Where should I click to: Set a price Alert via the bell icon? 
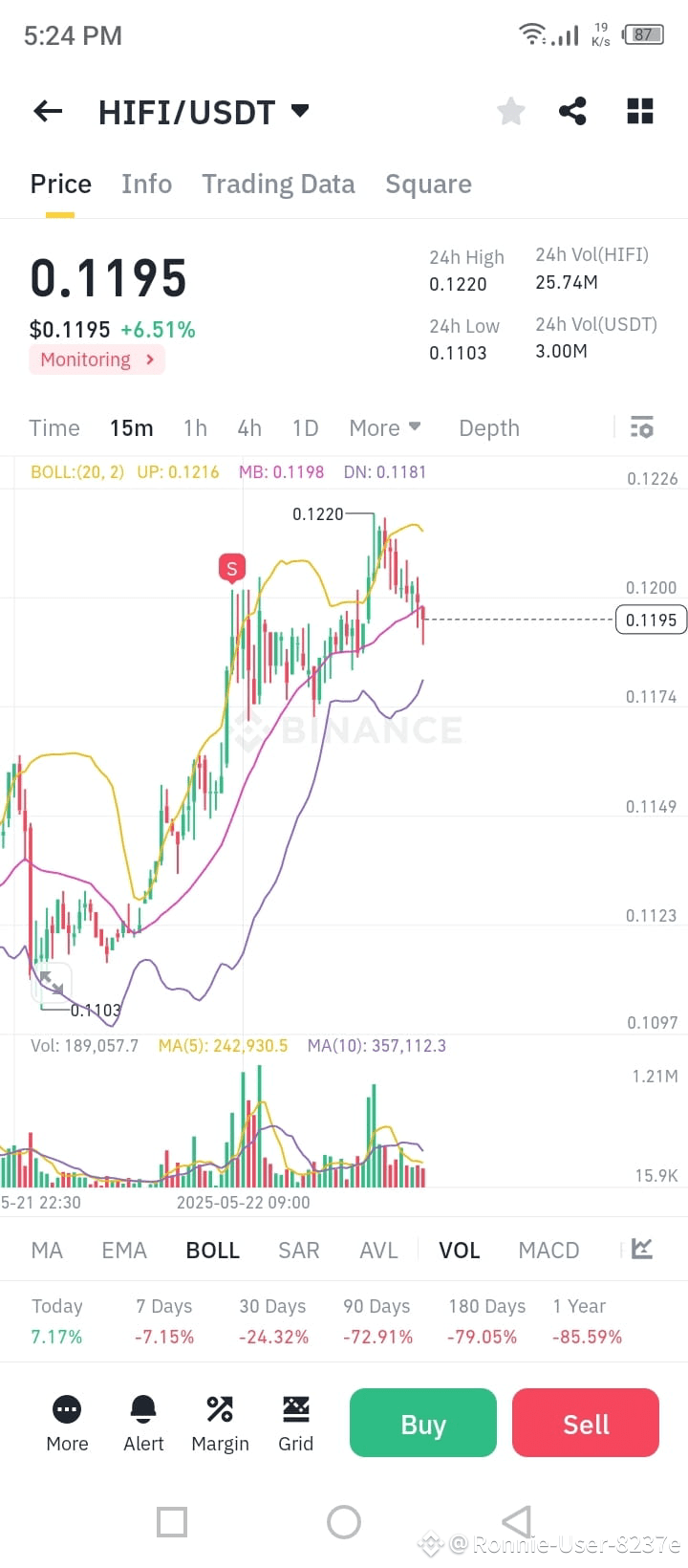tap(142, 1423)
